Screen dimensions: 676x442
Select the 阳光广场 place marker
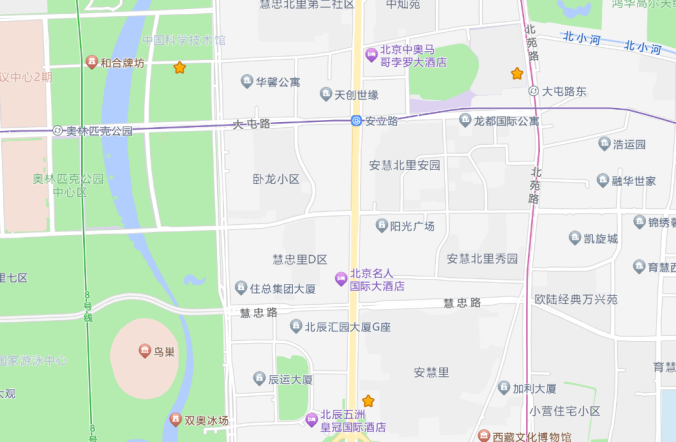pos(380,226)
